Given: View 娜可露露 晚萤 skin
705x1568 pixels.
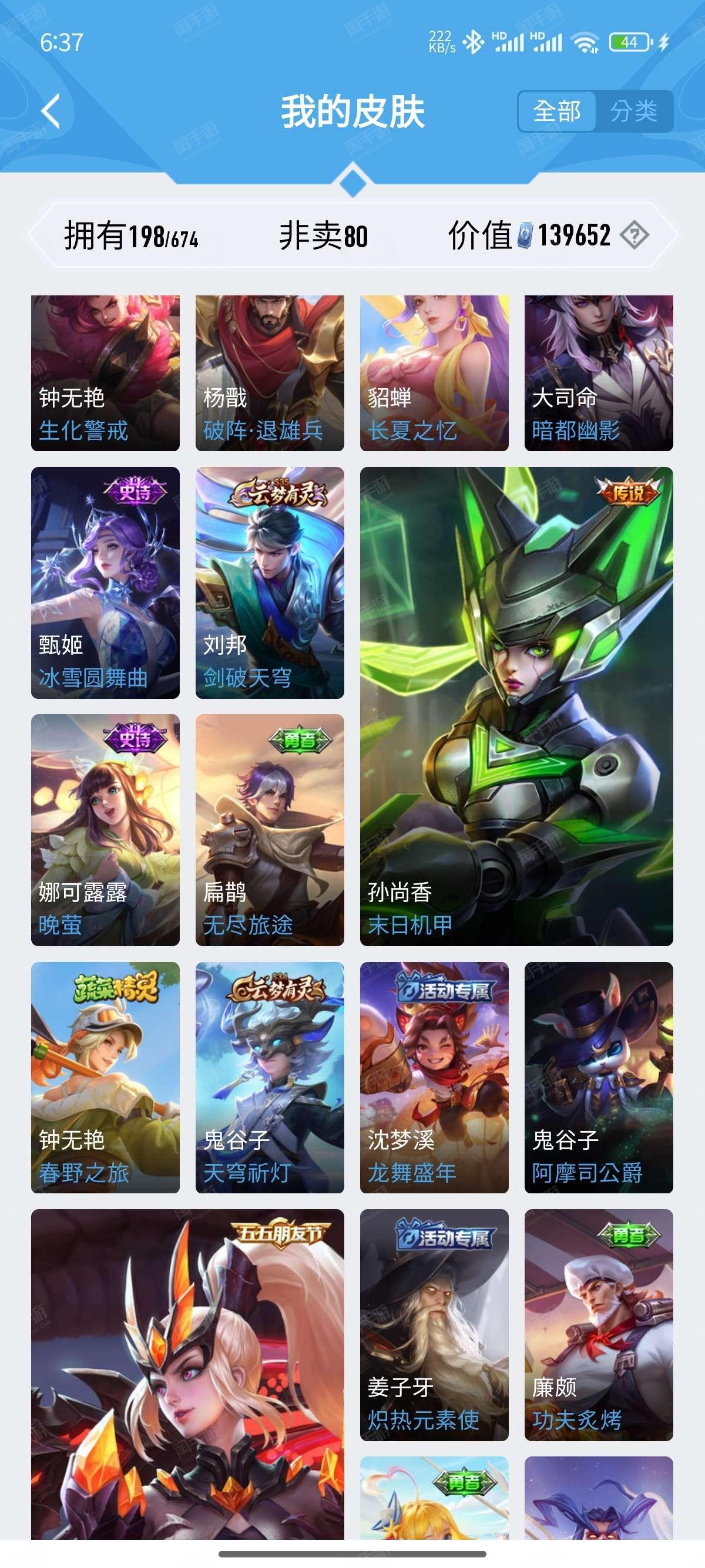Looking at the screenshot, I should coord(105,830).
